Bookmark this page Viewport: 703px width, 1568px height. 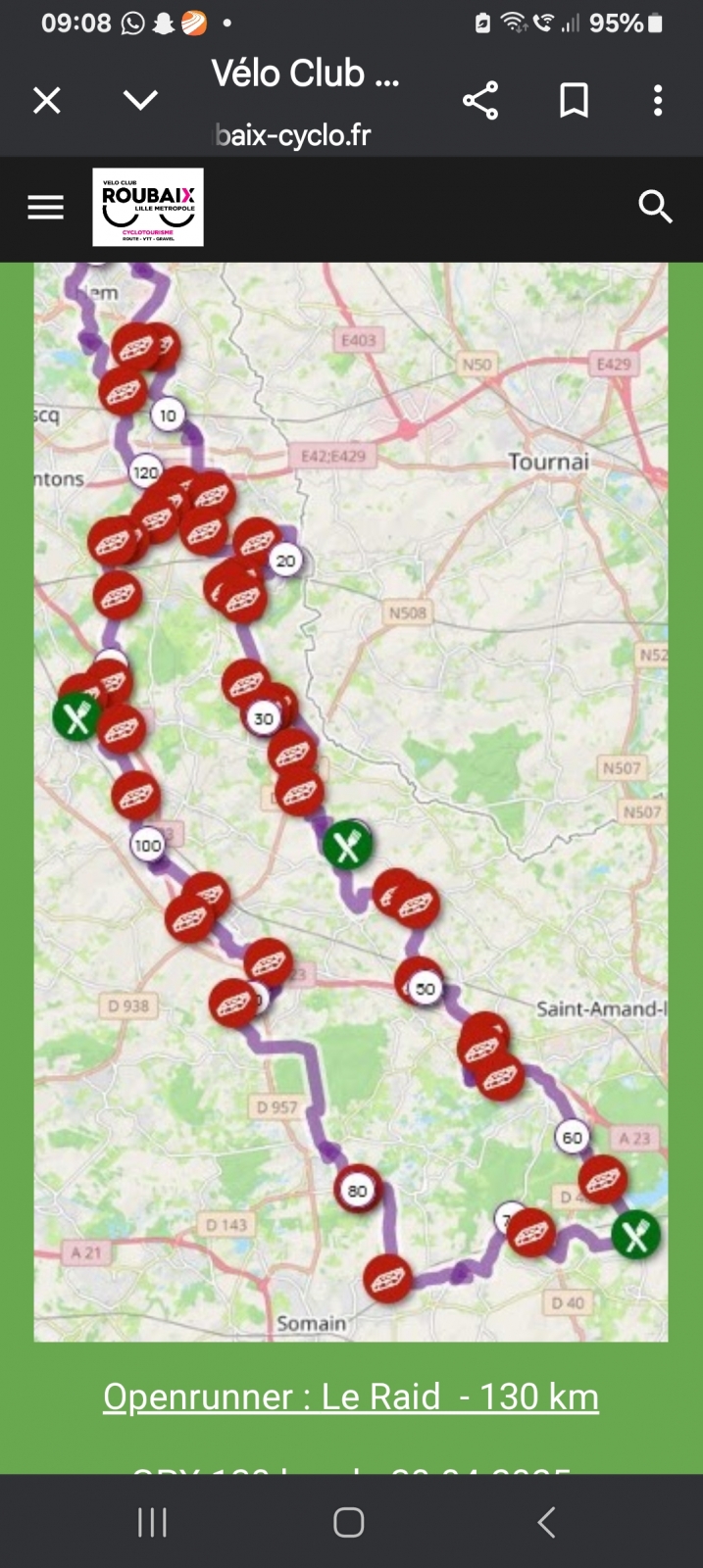pos(574,100)
